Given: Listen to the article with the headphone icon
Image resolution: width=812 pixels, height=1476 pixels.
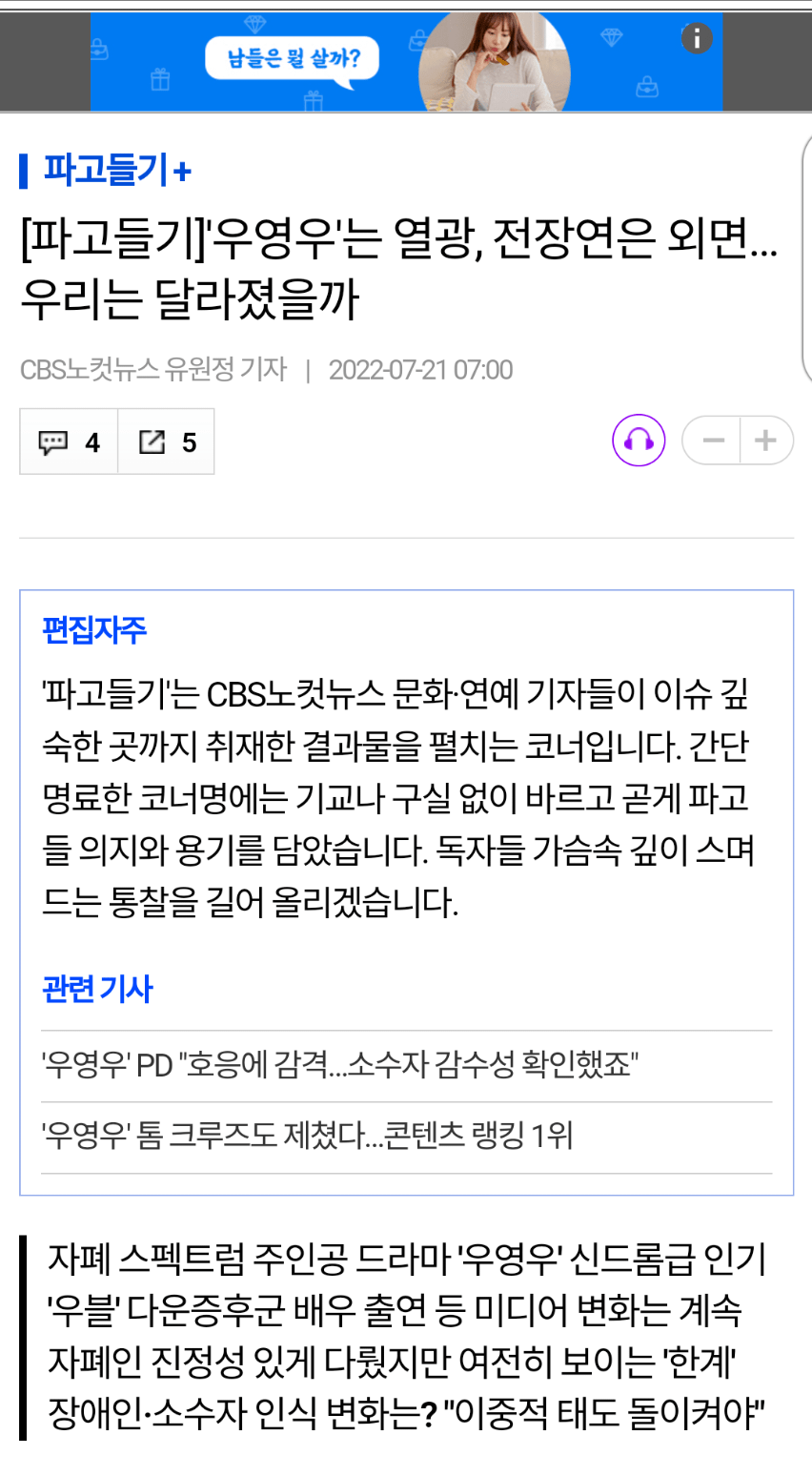Looking at the screenshot, I should tap(638, 441).
